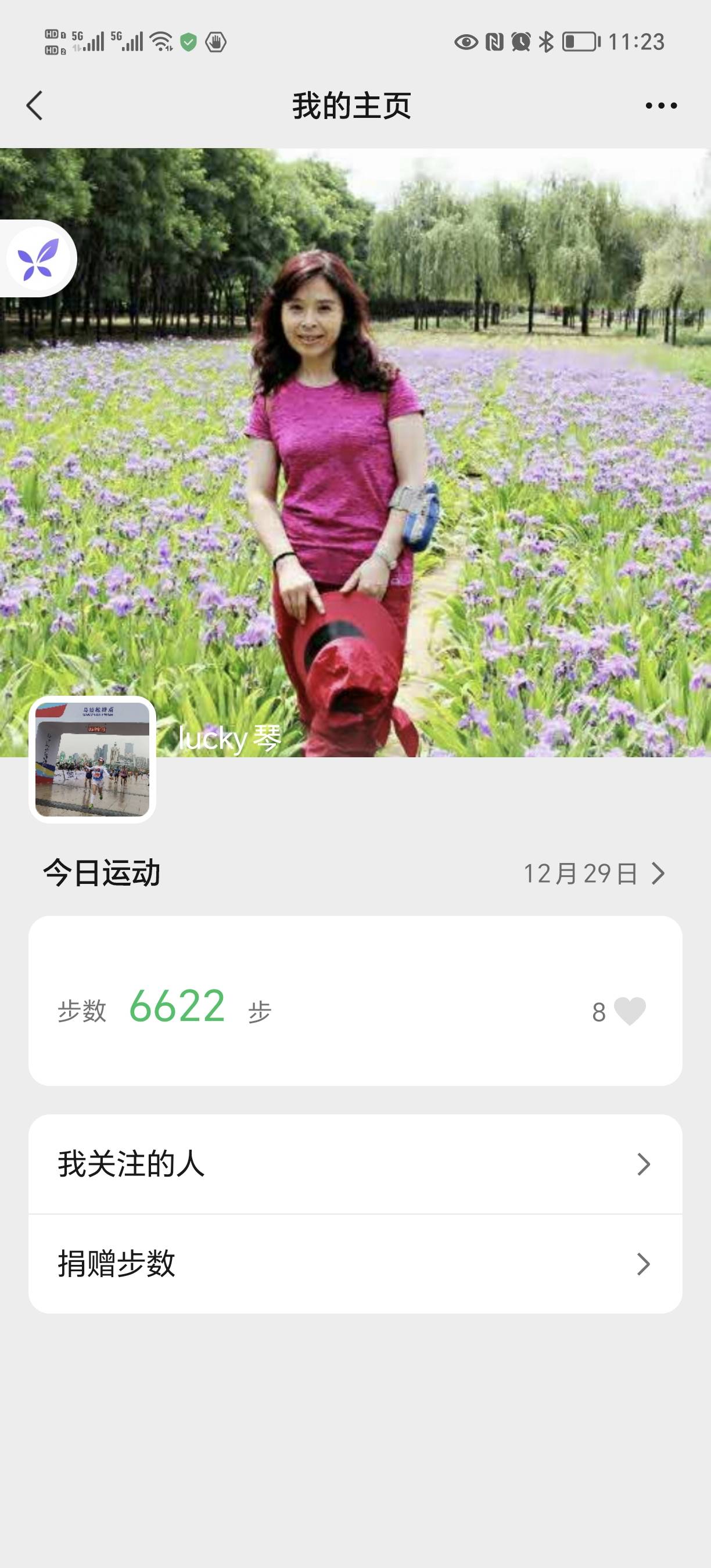This screenshot has width=711, height=1568.
Task: Open the 12月29日 date details
Action: tap(594, 873)
